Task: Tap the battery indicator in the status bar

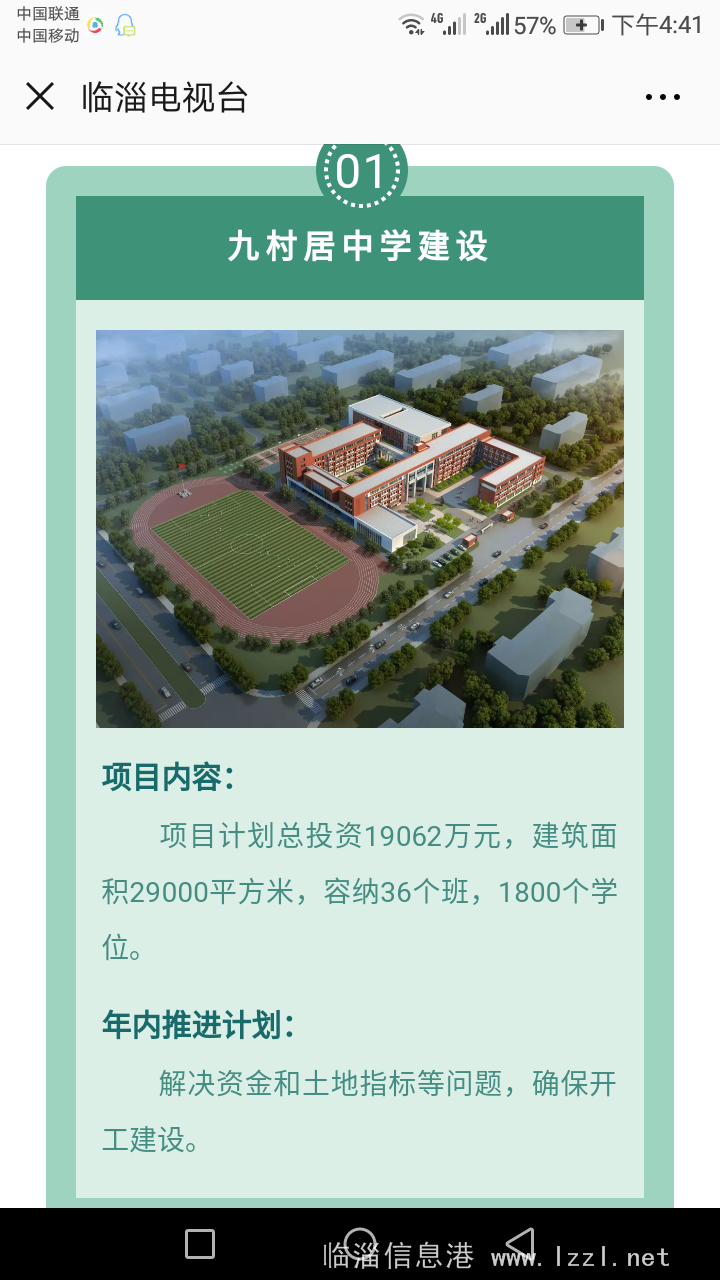Action: pyautogui.click(x=582, y=25)
